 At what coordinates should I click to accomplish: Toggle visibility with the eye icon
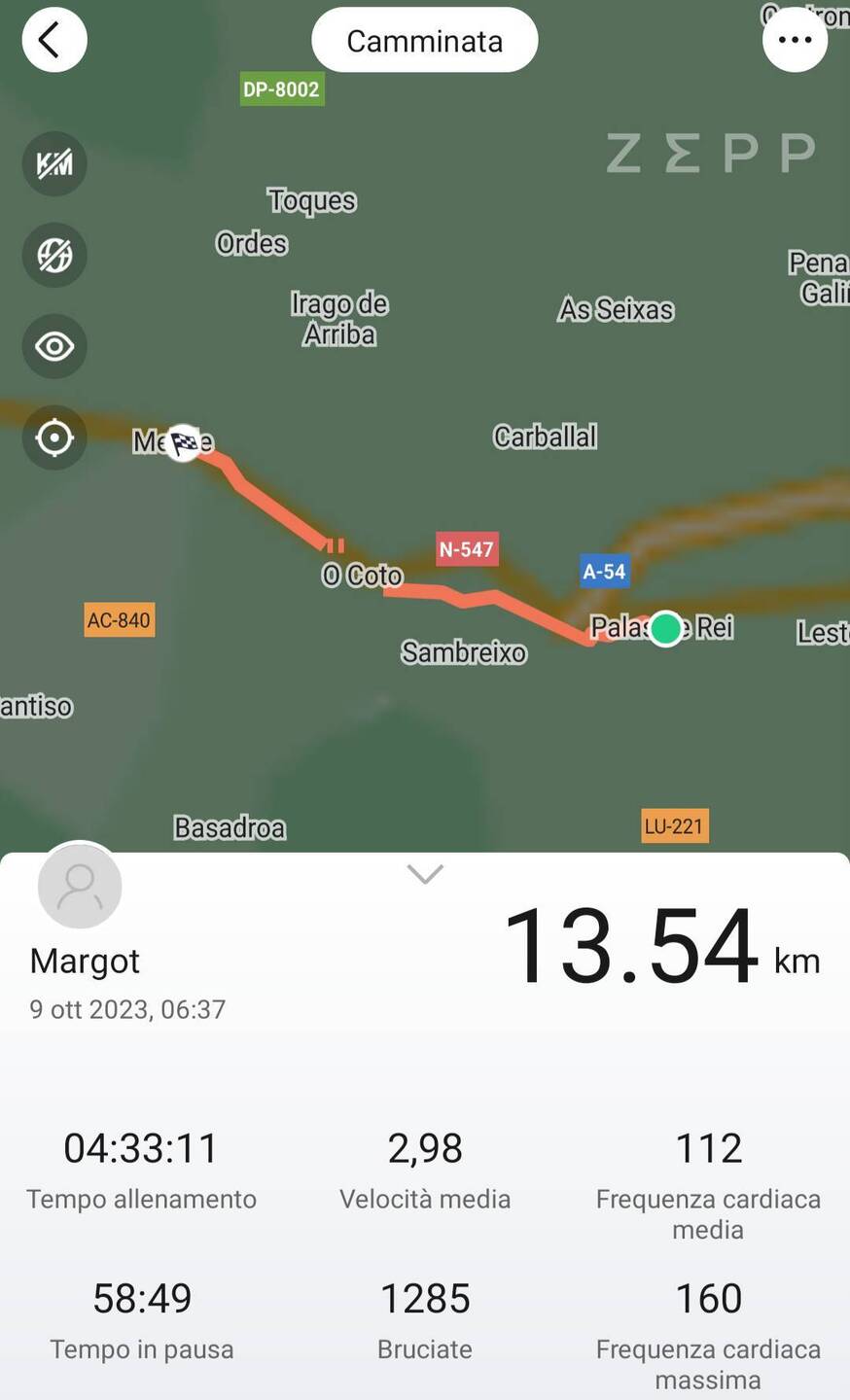coord(54,346)
